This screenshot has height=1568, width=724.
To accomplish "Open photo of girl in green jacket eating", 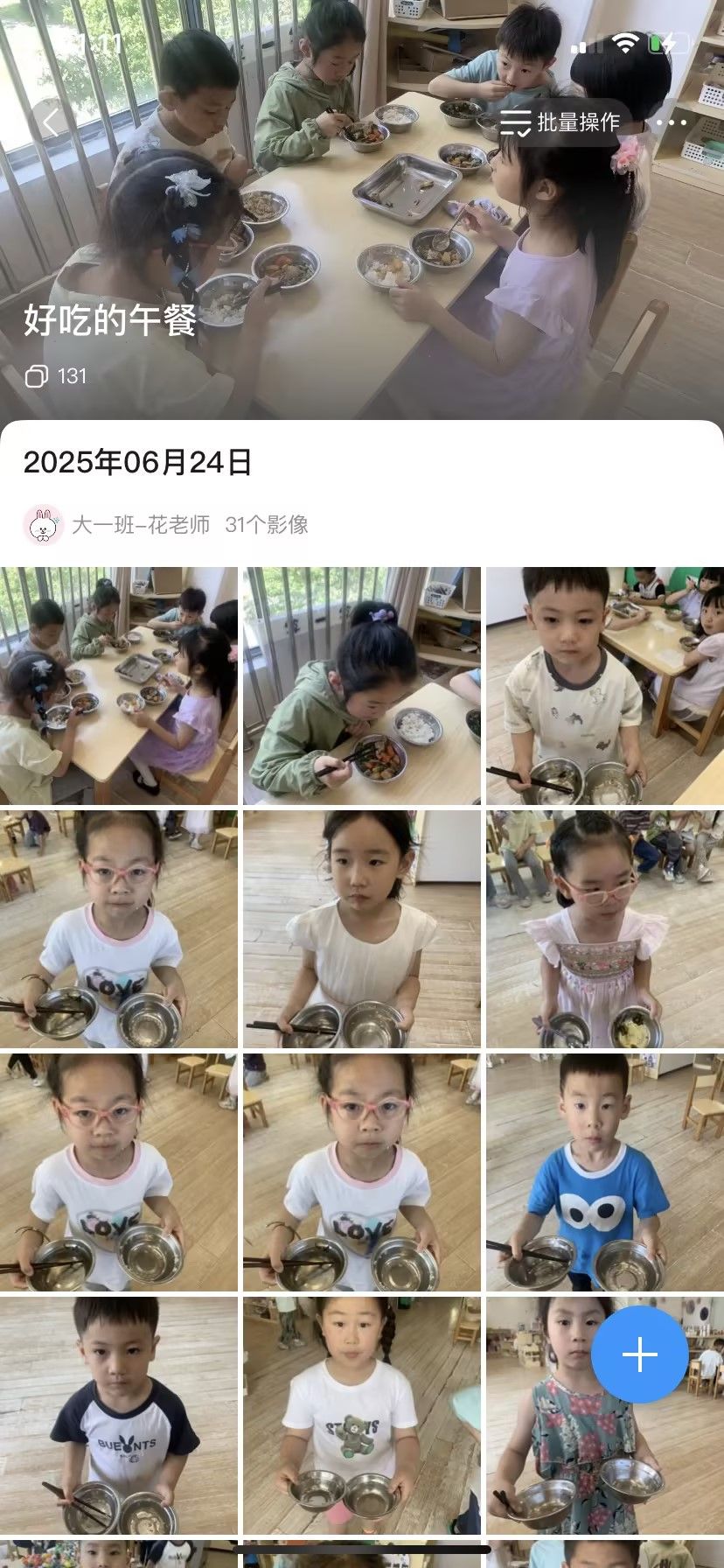I will 362,686.
